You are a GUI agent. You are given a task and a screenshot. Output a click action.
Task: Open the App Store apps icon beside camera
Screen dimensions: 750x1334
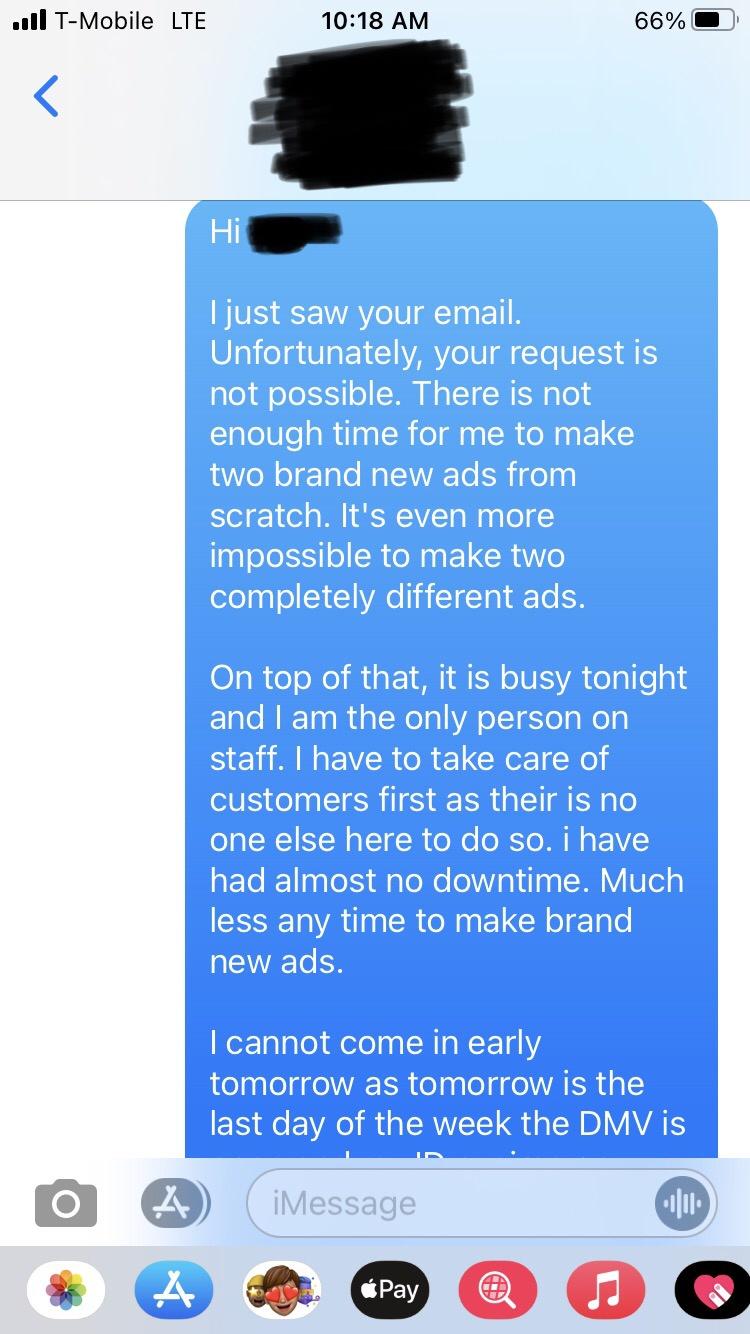173,1203
